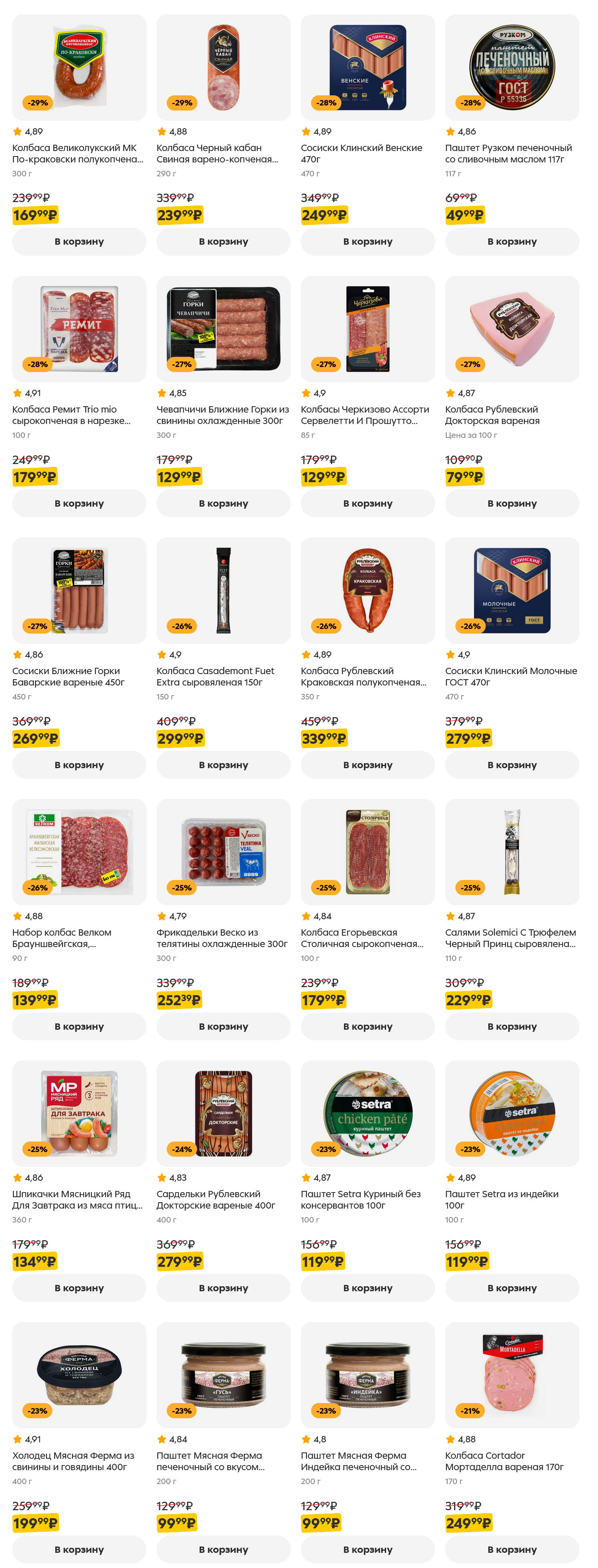598x1568 pixels.
Task: Add Паштет Setra Куриный to cart
Action: tap(367, 1287)
